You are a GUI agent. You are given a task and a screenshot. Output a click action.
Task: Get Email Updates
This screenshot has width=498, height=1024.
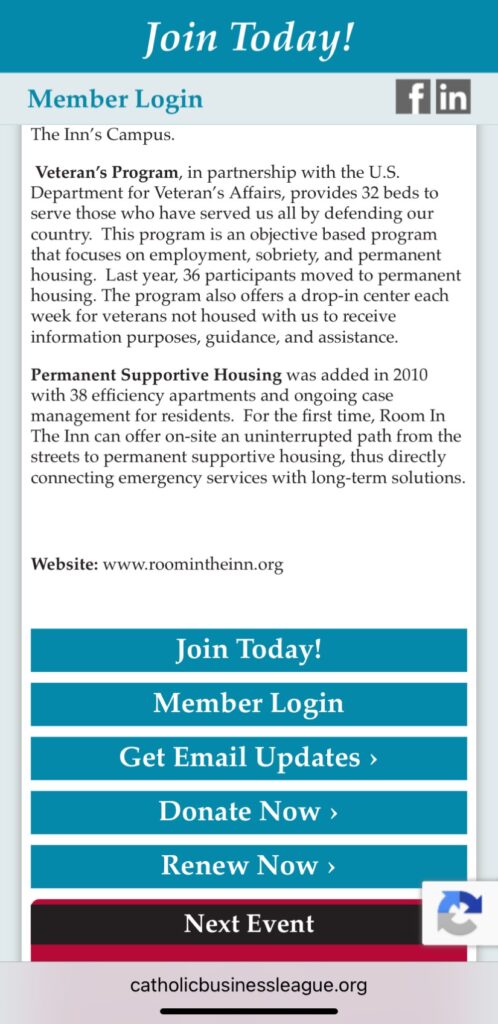249,758
